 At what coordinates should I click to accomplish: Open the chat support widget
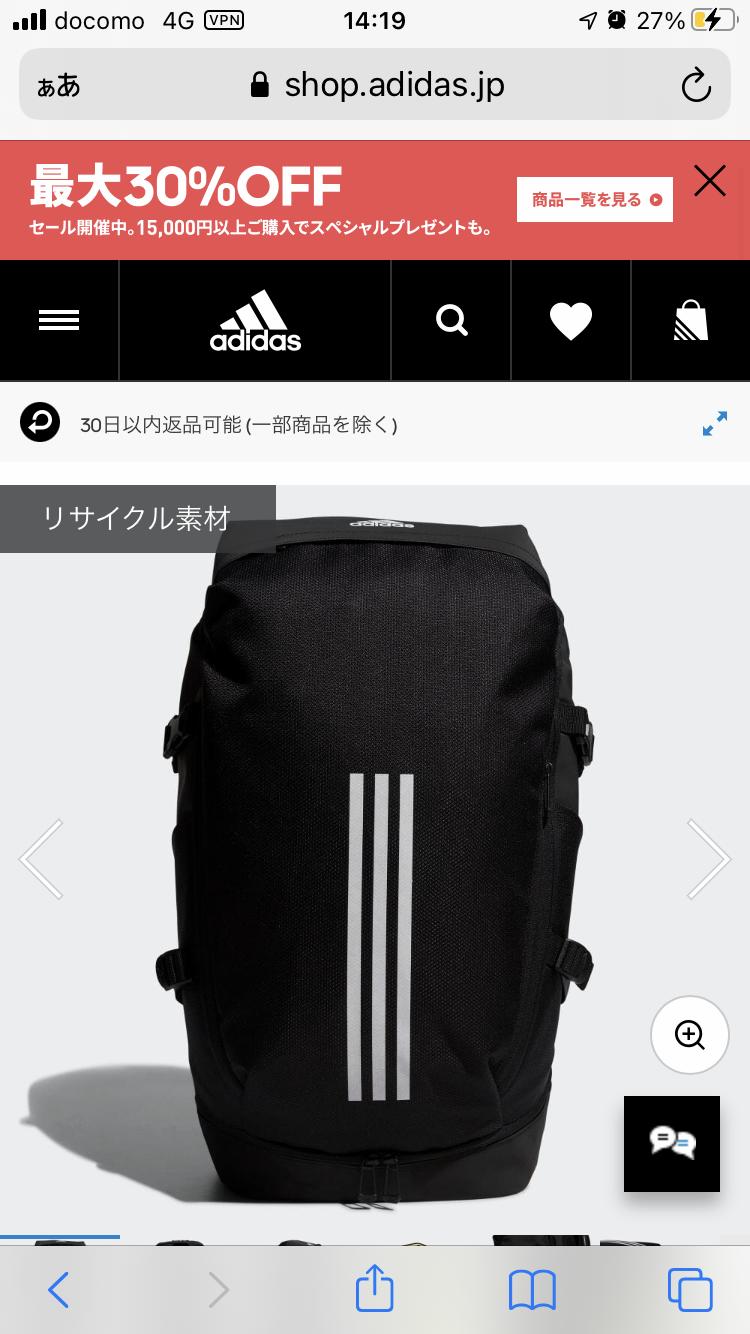point(672,1143)
